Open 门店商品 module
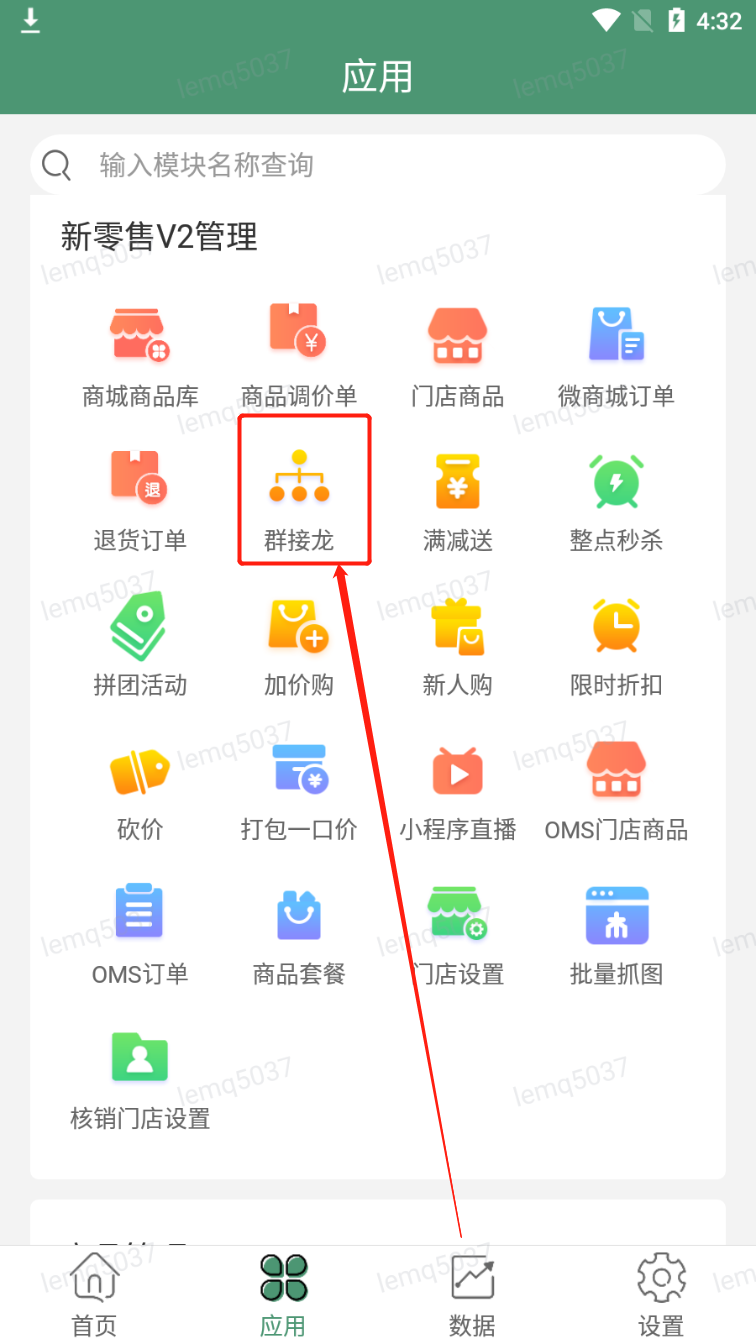Screen dimensions: 756x1344 (x=458, y=355)
